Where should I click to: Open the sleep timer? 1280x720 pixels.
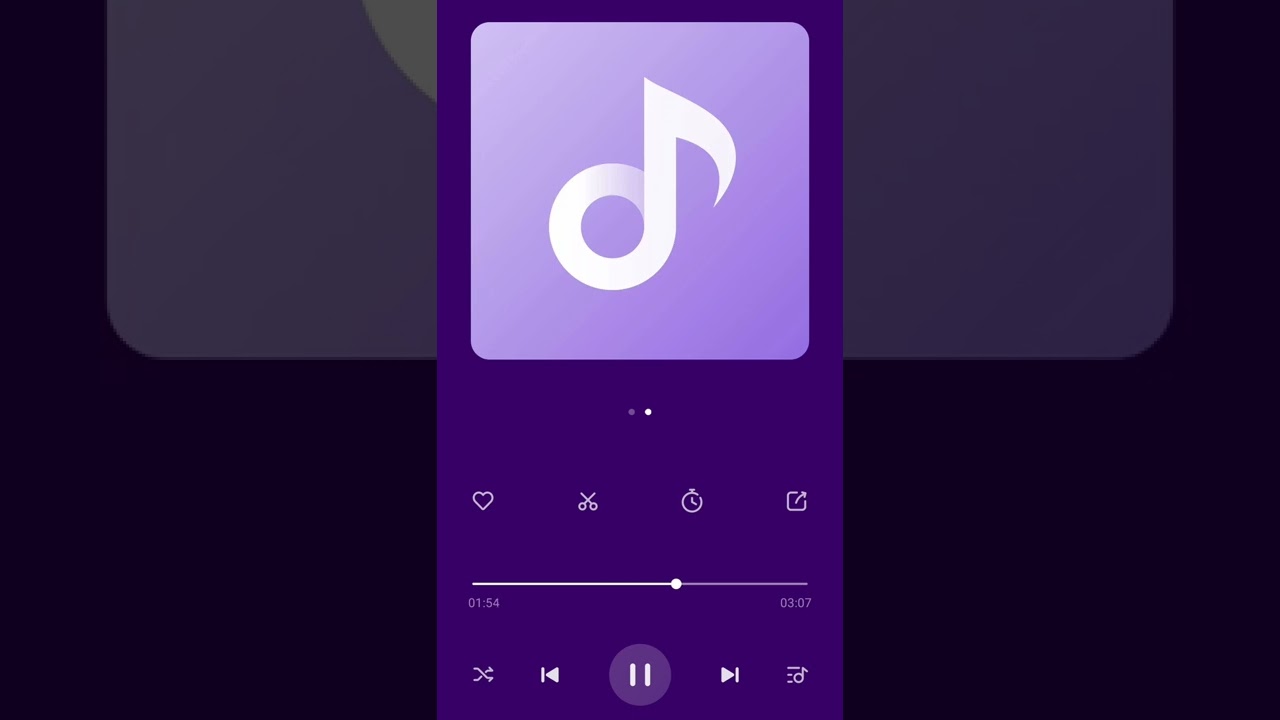tap(692, 501)
